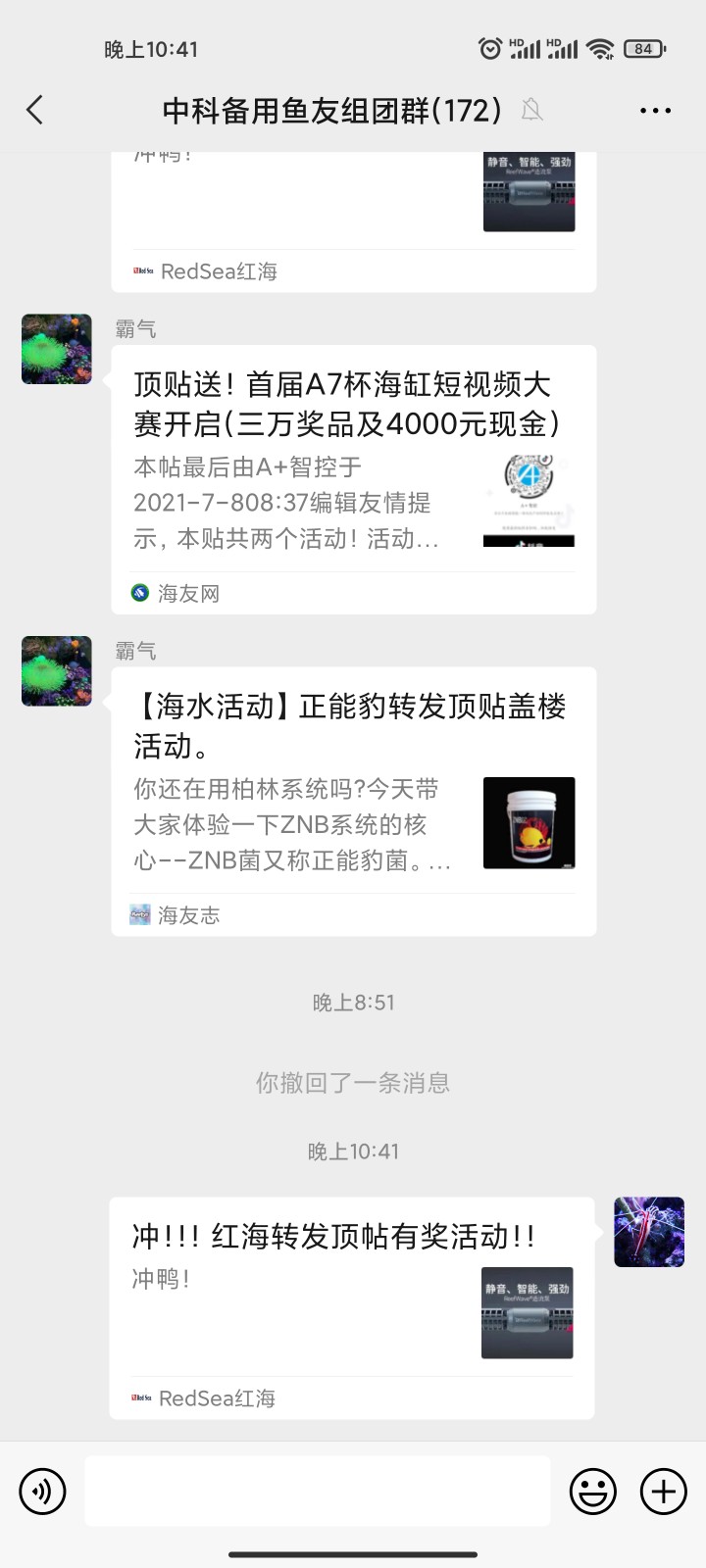
Task: Open the plus attachments menu
Action: (664, 1492)
